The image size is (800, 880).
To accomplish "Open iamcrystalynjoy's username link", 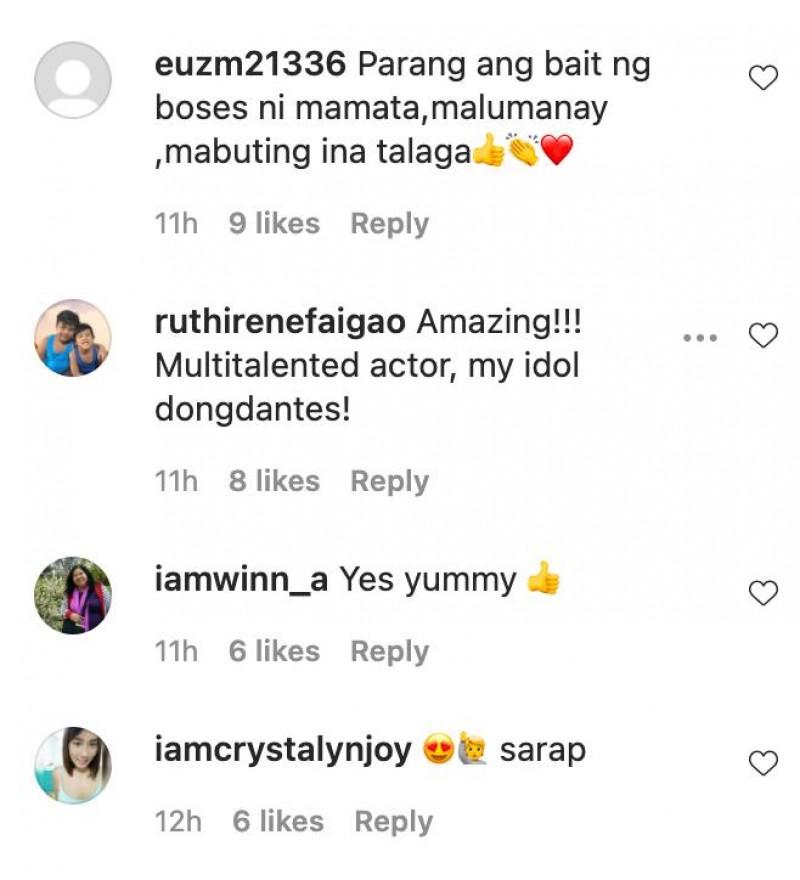I will point(283,751).
